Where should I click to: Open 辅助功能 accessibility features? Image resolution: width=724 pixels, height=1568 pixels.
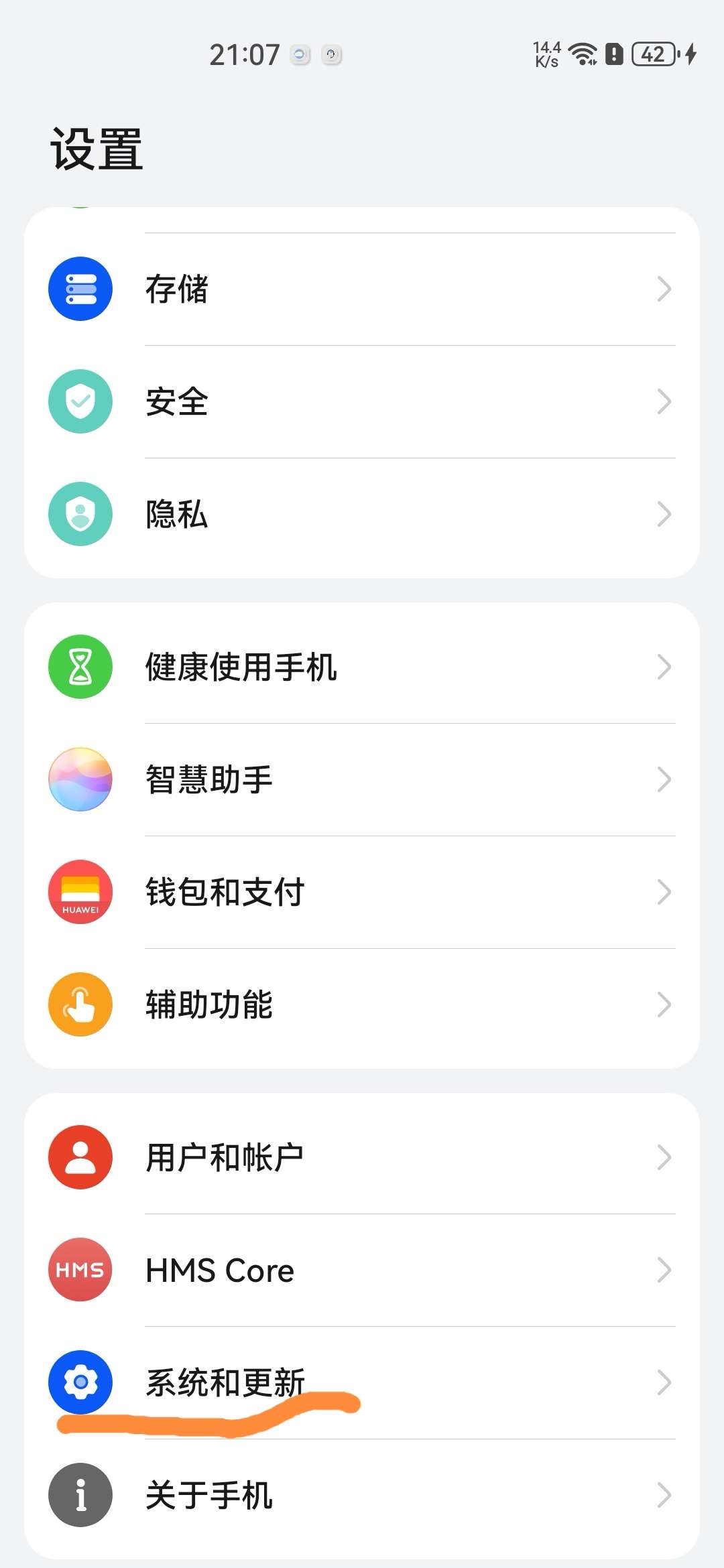pos(362,1004)
